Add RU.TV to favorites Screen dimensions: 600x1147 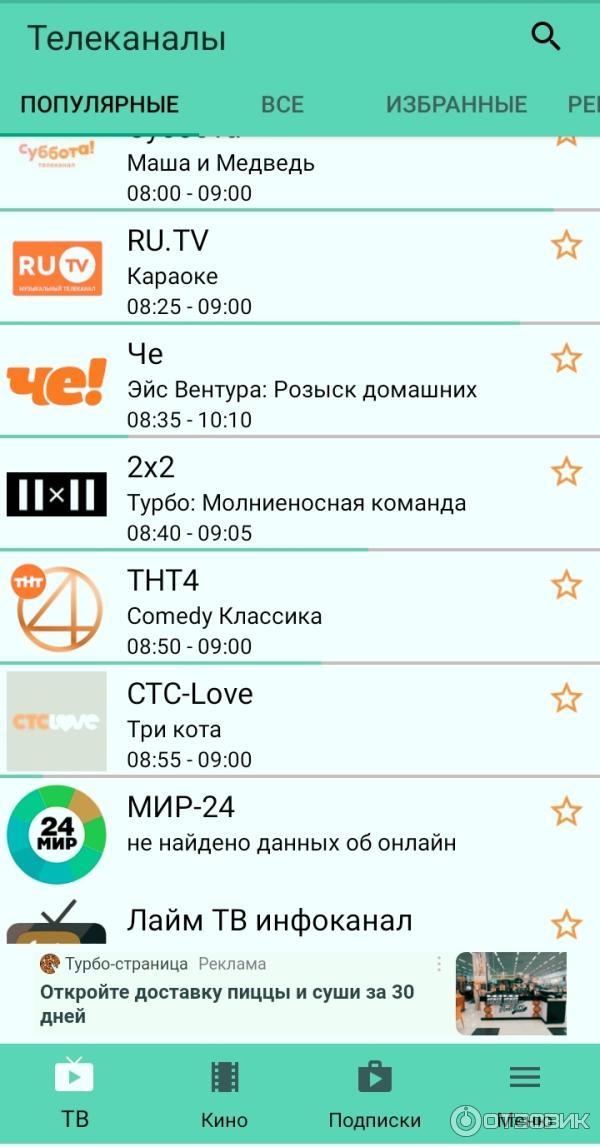[566, 245]
